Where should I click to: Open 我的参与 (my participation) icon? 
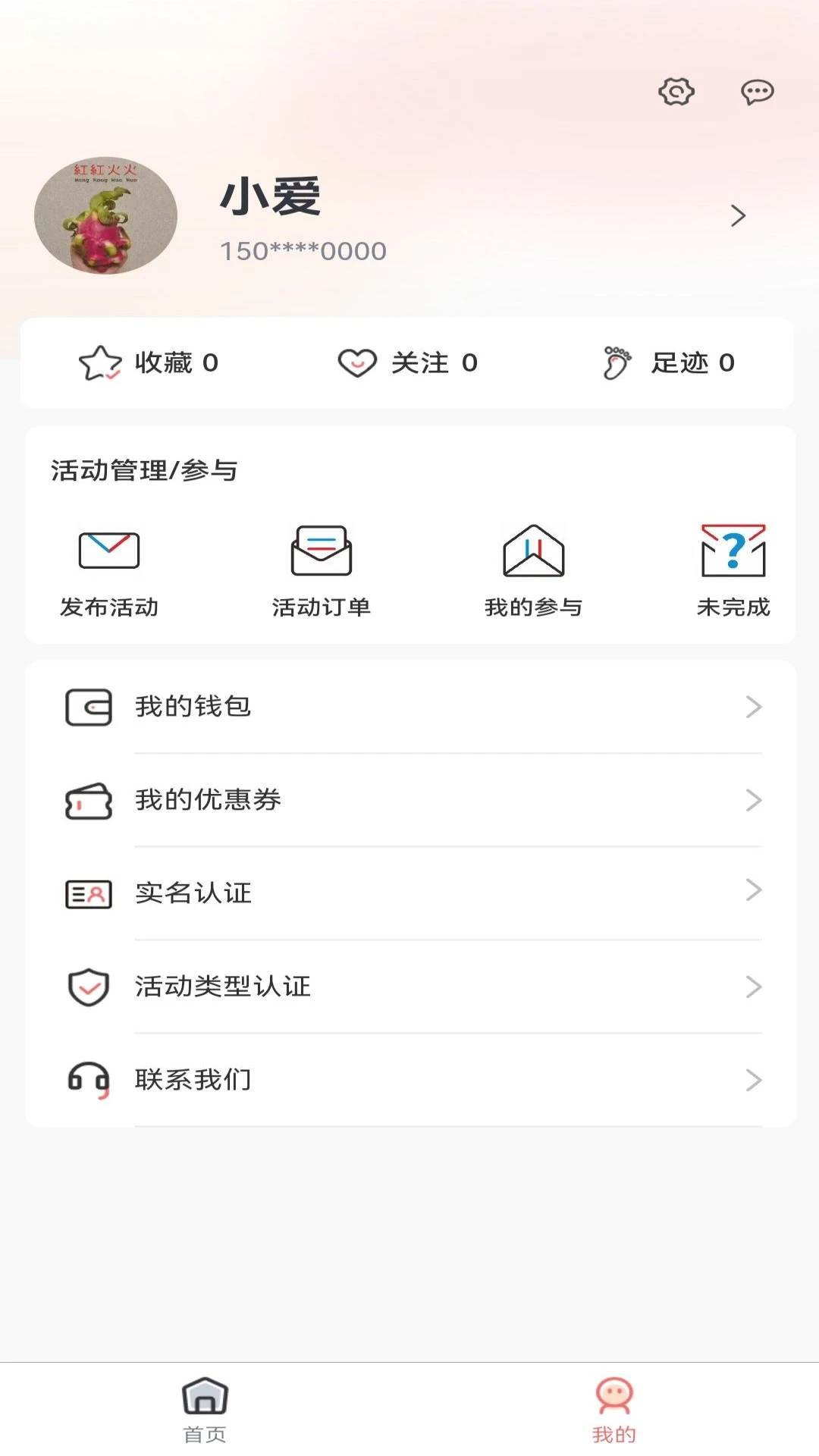point(533,552)
